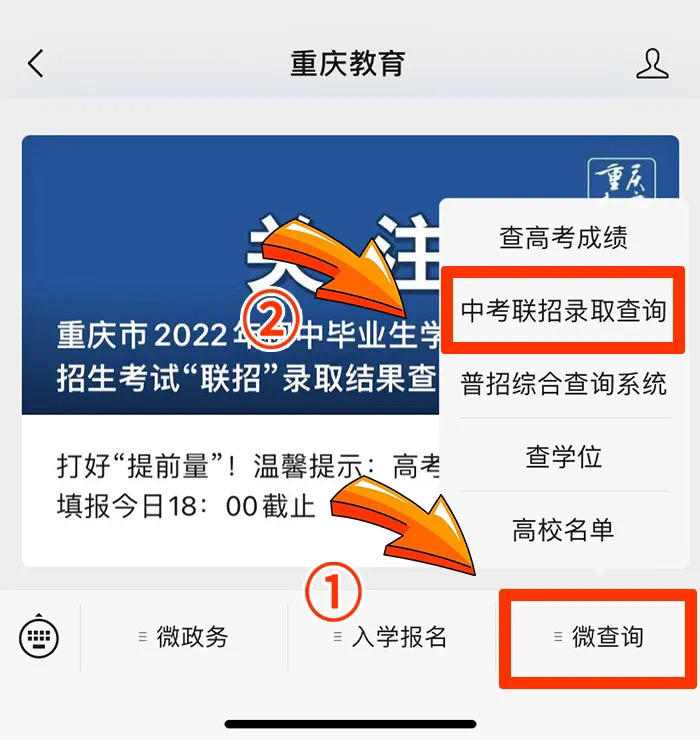Switch to keyboard input mode
The height and width of the screenshot is (740, 700).
[40, 637]
